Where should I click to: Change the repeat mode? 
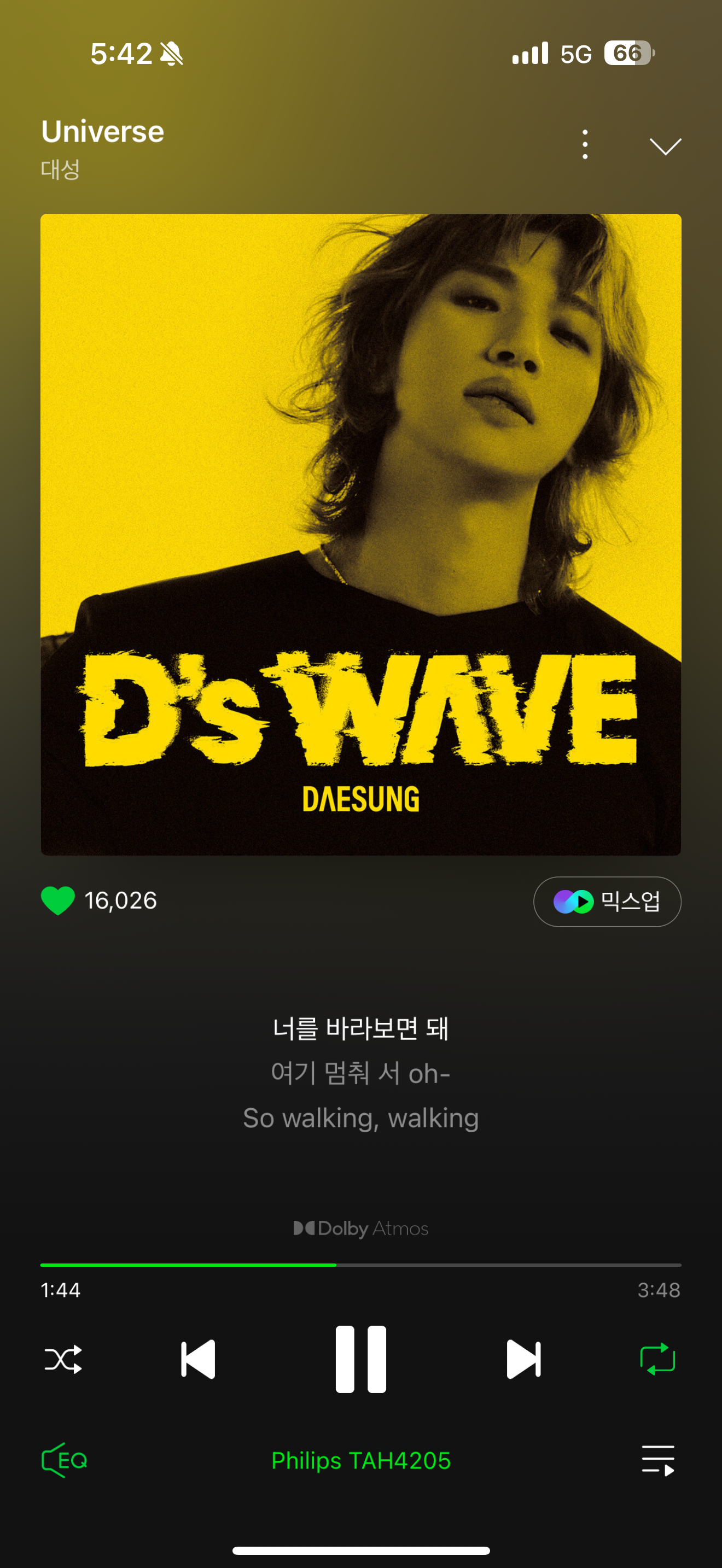(x=658, y=1359)
